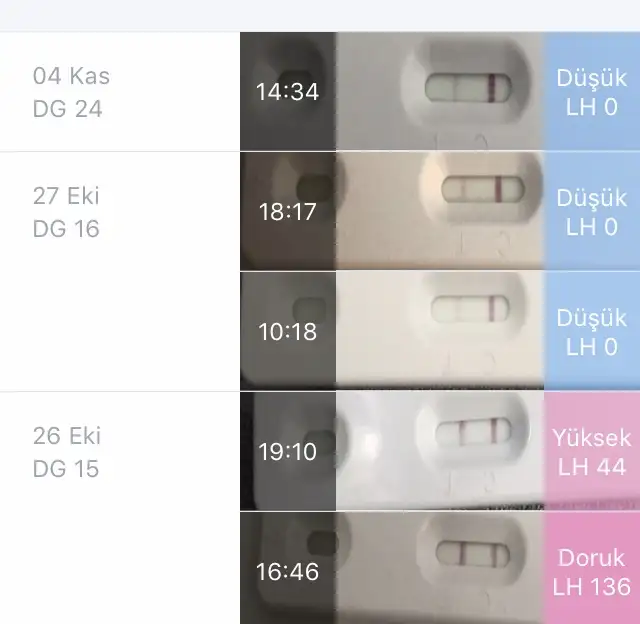Open the 18:17 test strip entry
Screen dimensions: 640x624
point(440,211)
